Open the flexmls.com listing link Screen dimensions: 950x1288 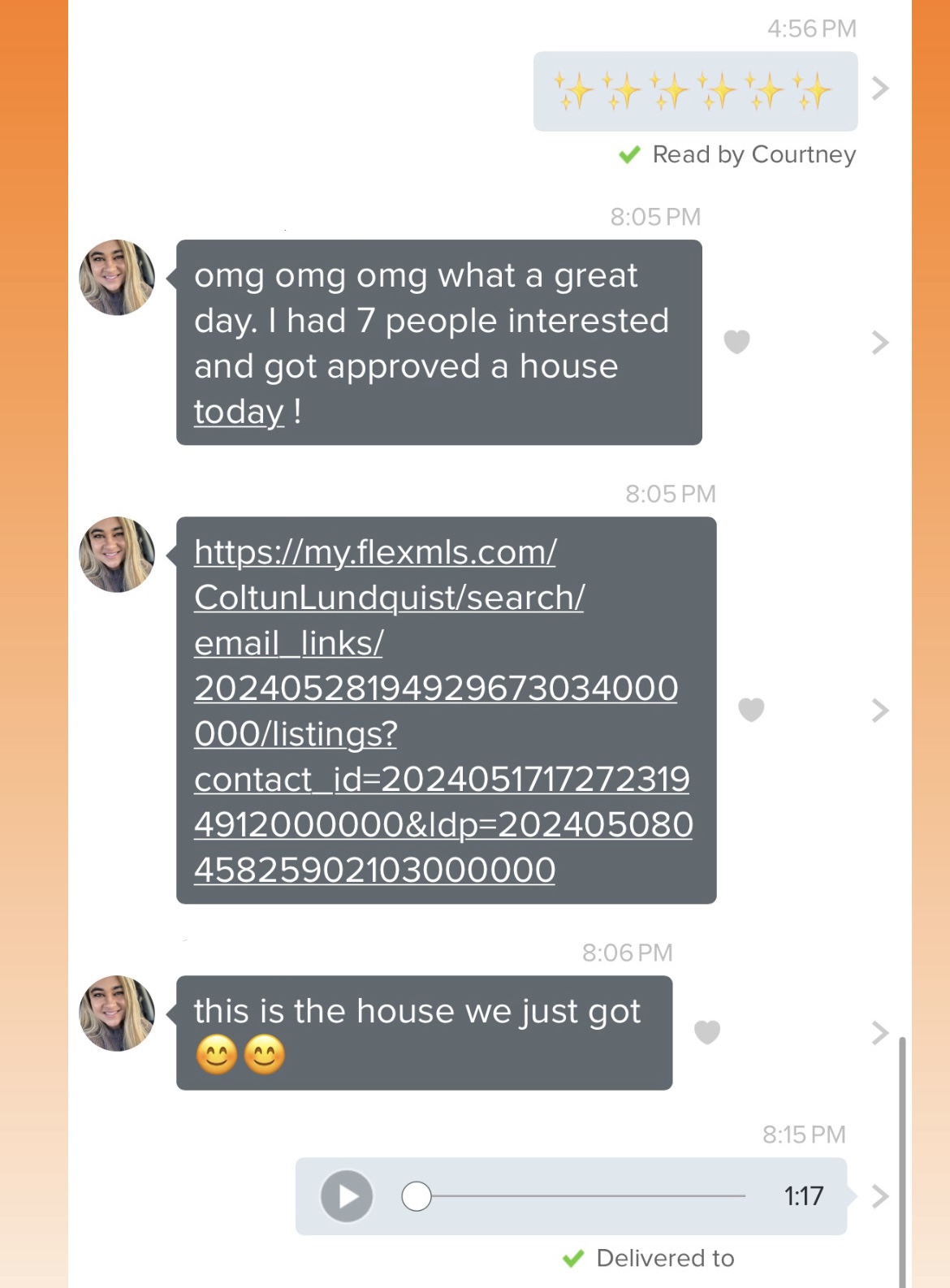443,711
